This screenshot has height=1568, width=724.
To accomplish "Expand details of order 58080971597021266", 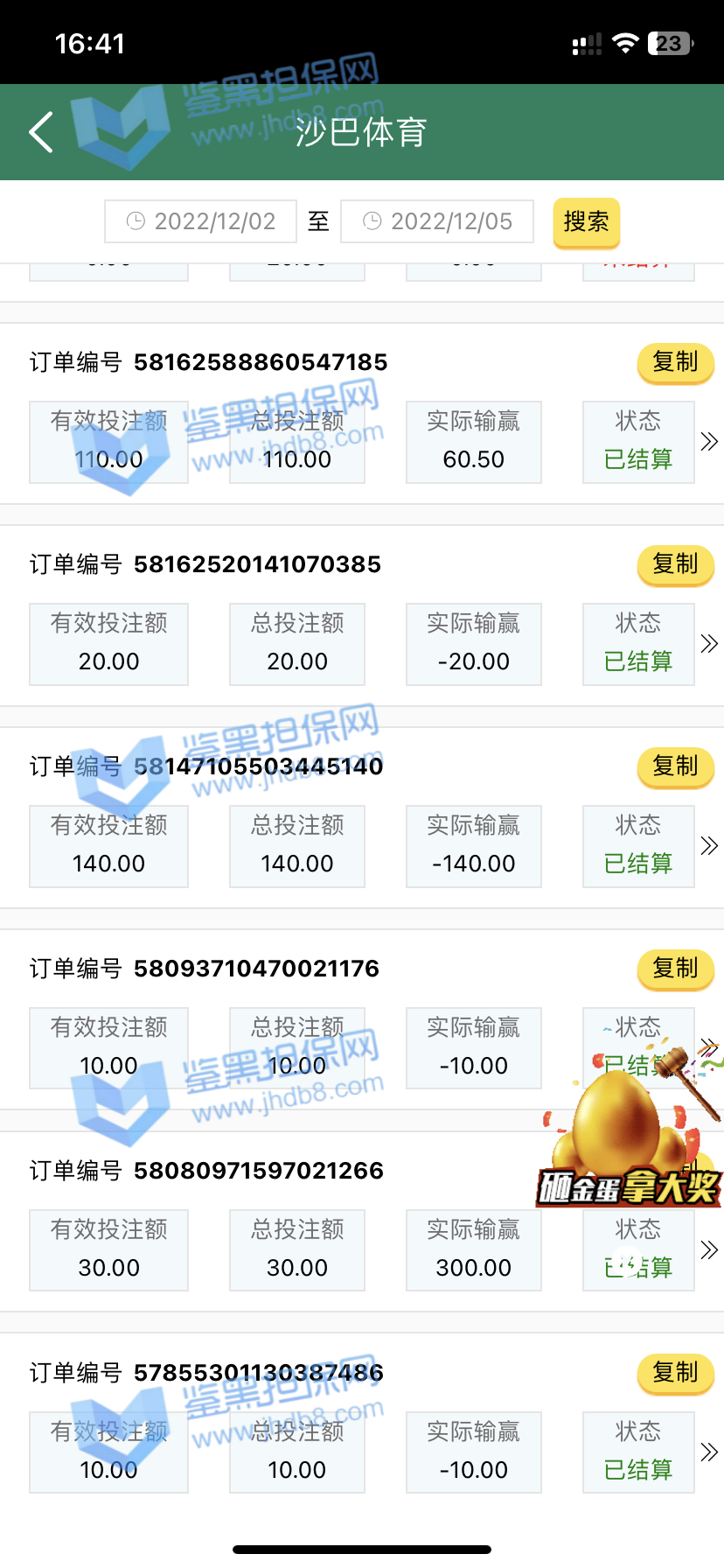I will pos(709,1250).
